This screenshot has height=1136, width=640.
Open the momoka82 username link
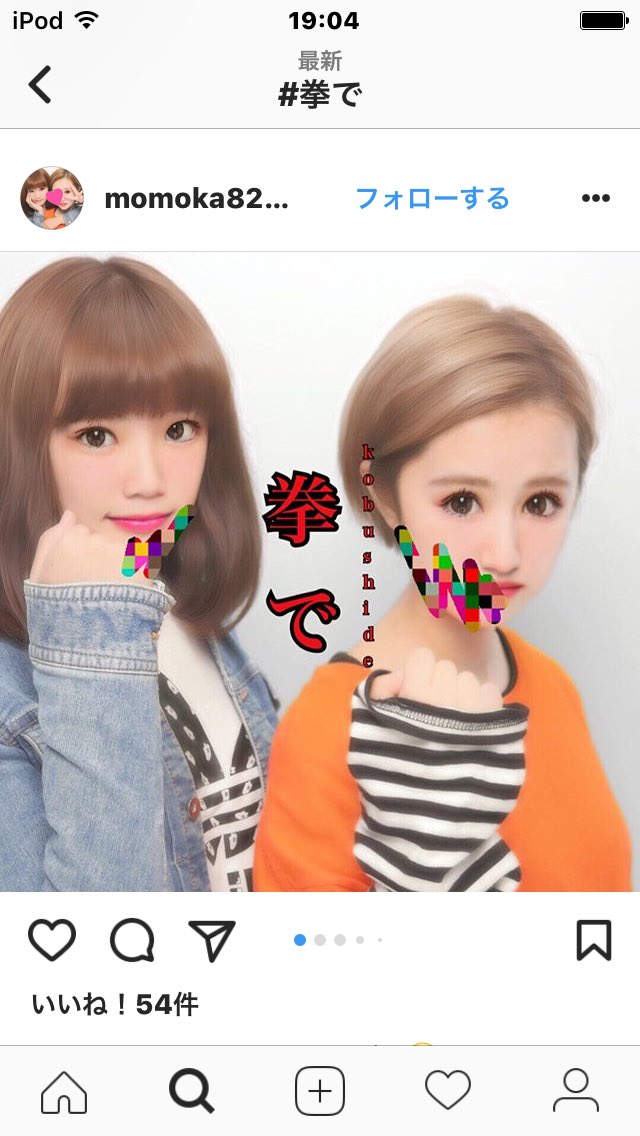pos(196,199)
